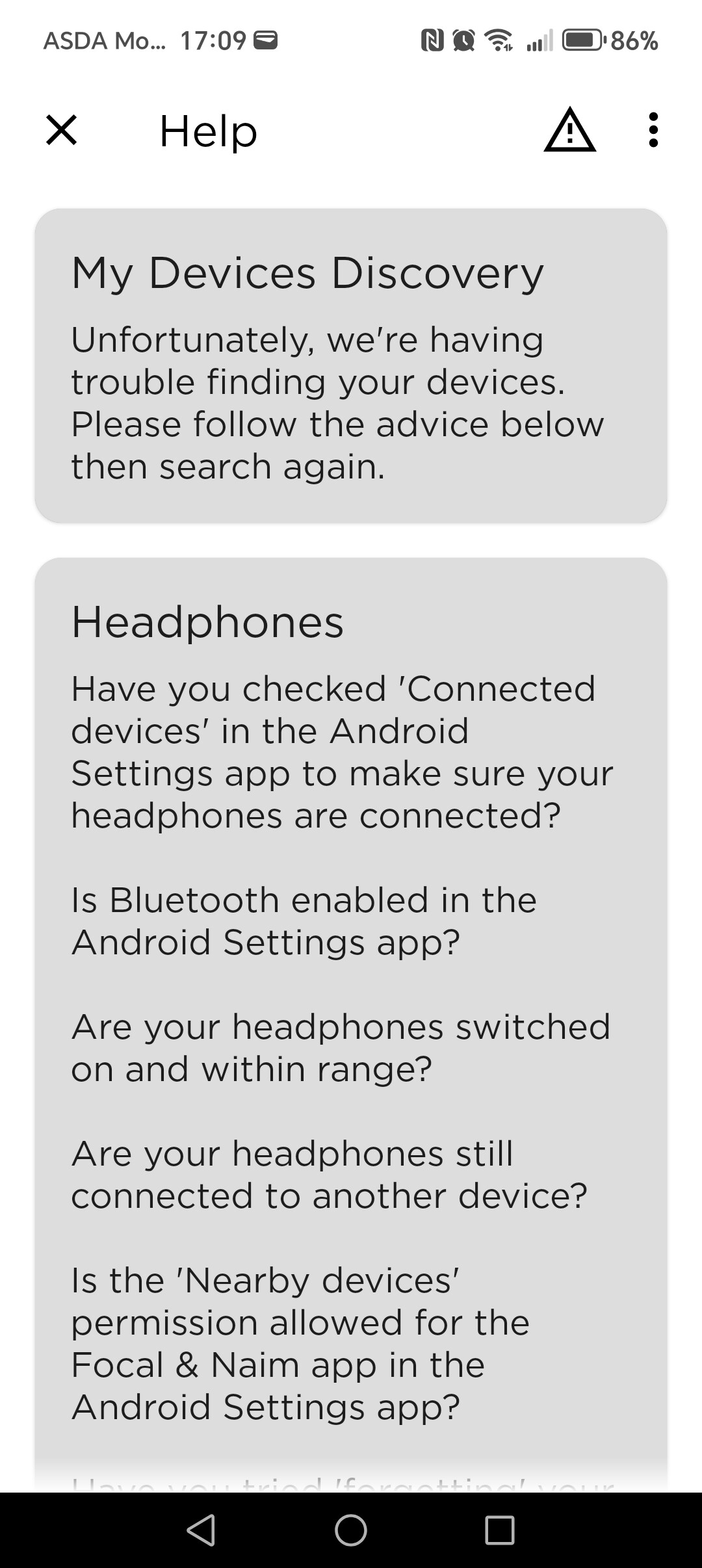Viewport: 702px width, 1568px height.
Task: Open the warning triangle alert icon
Action: click(x=569, y=130)
